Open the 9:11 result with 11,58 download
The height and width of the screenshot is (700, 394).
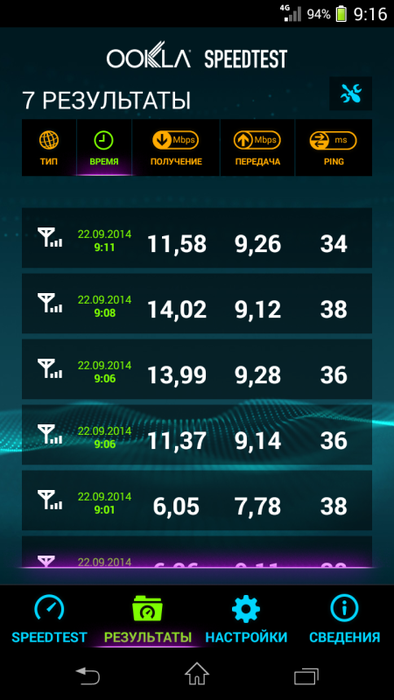[x=197, y=238]
